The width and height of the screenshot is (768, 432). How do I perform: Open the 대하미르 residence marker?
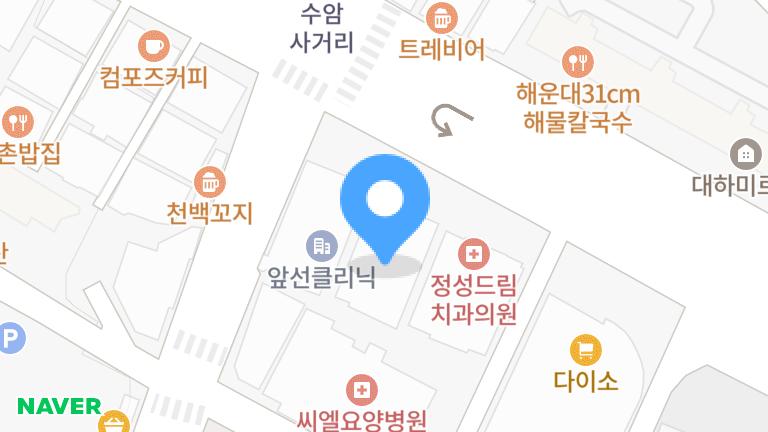[x=744, y=154]
